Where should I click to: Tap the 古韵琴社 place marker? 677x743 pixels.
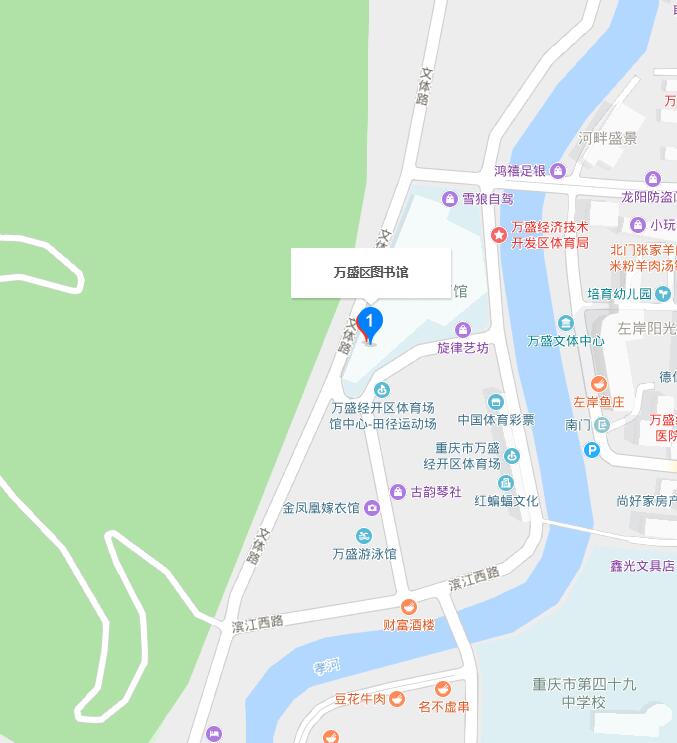point(399,492)
